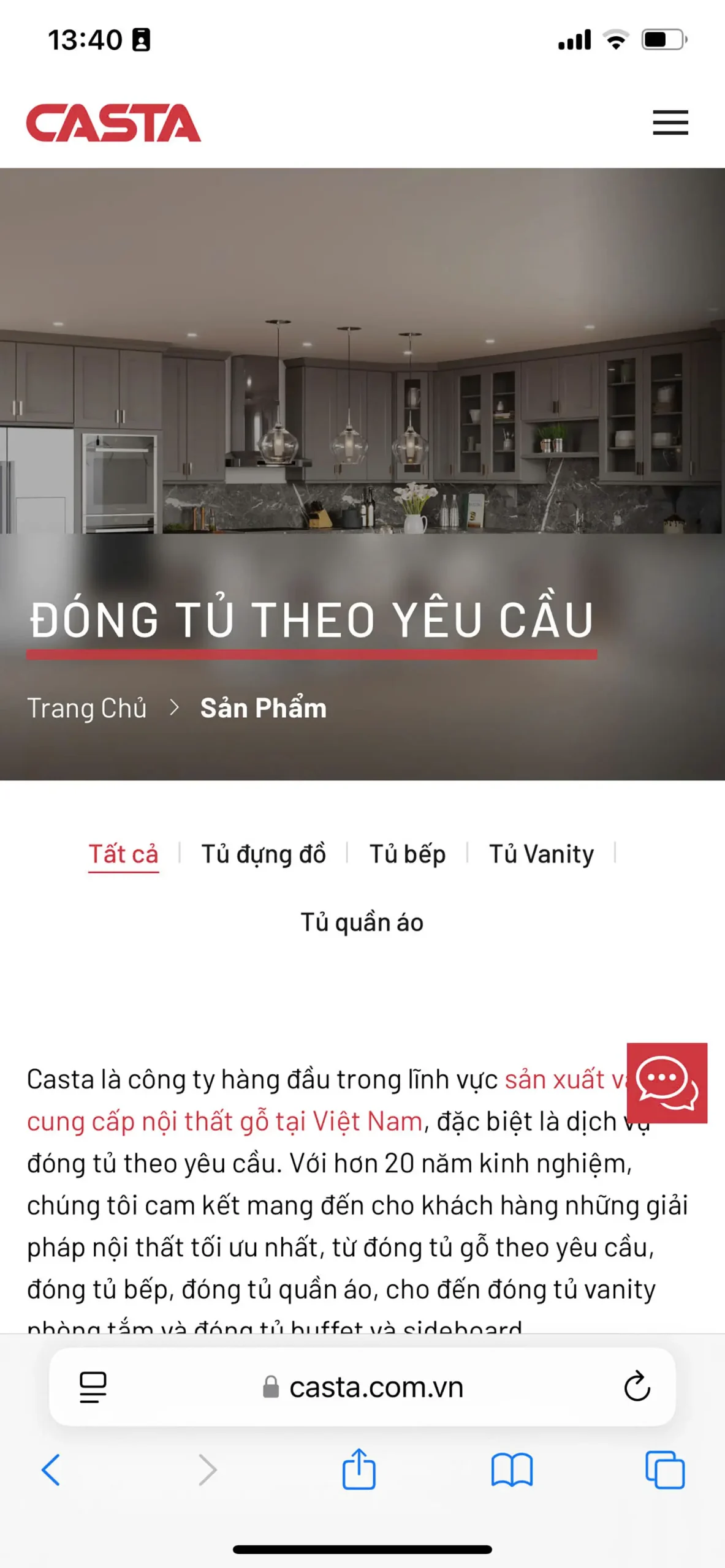The image size is (725, 1568).
Task: Tap the Trang Chủ breadcrumb link
Action: [x=87, y=708]
